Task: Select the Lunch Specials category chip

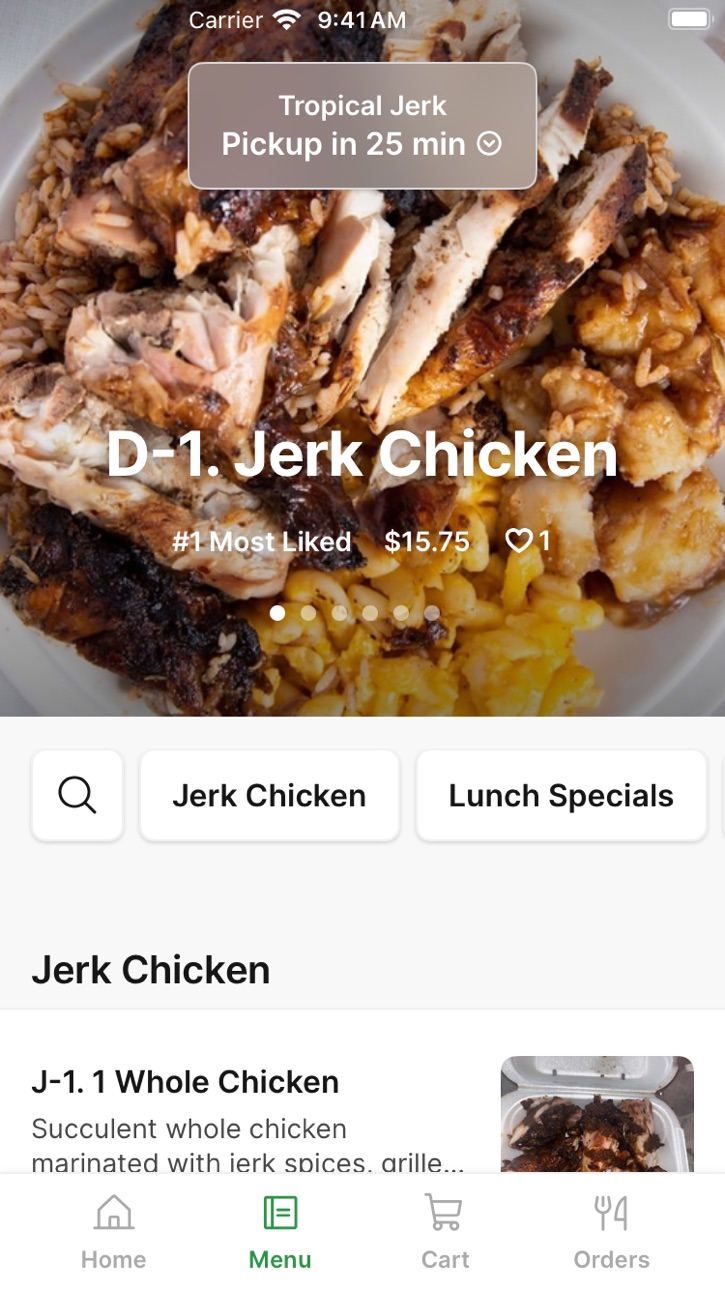Action: (x=561, y=796)
